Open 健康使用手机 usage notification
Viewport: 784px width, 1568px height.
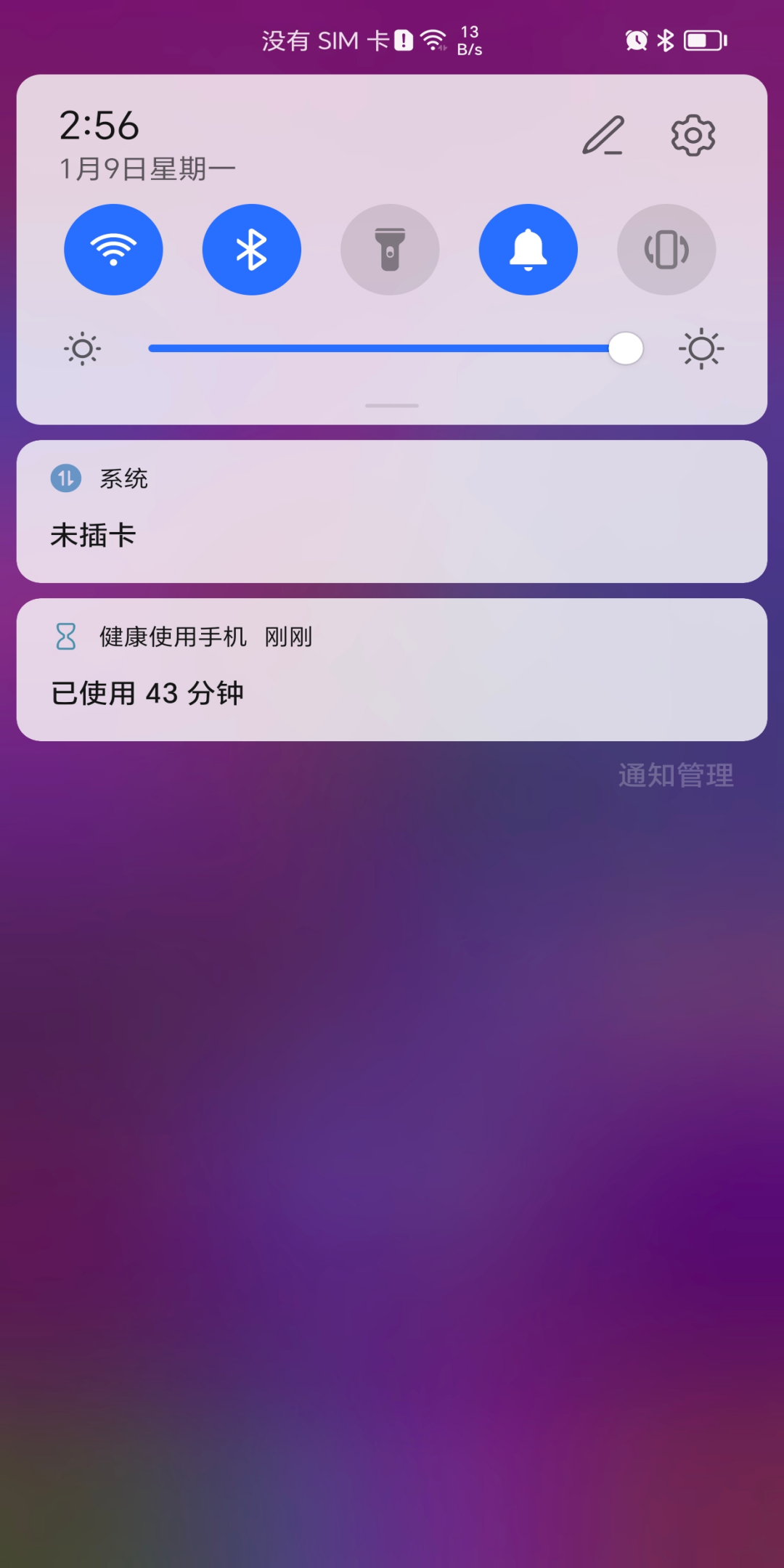click(392, 670)
